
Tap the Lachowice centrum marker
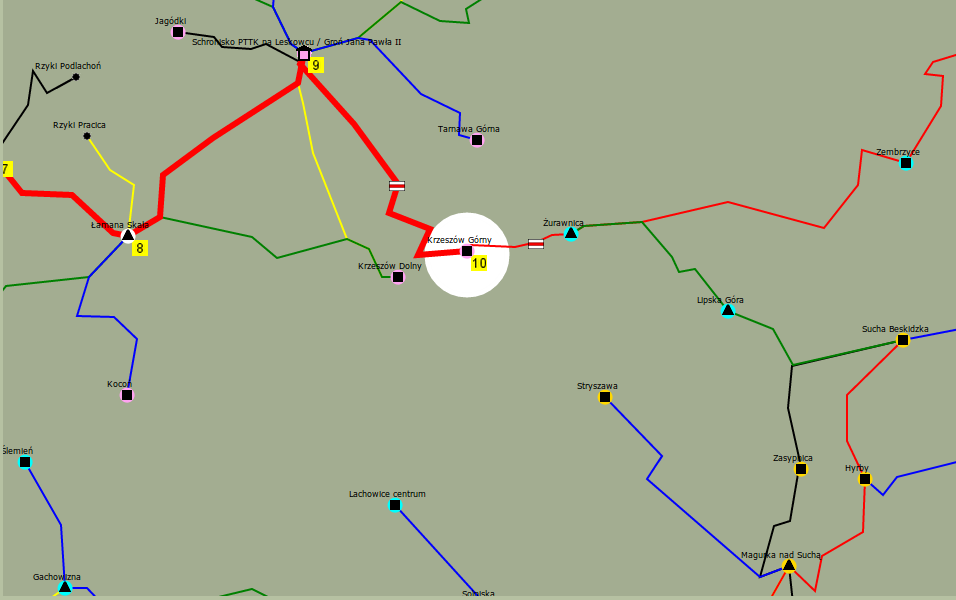[395, 505]
